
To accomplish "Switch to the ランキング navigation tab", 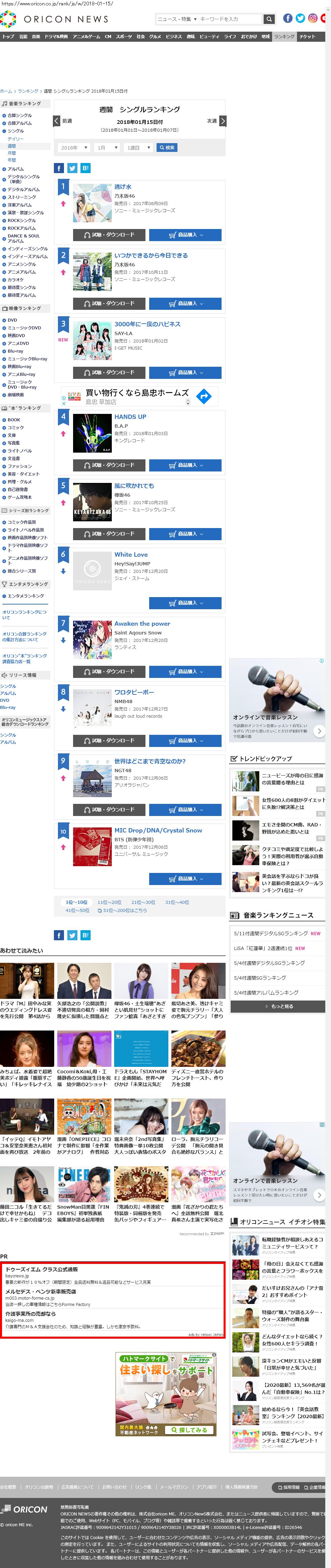I will 284,36.
